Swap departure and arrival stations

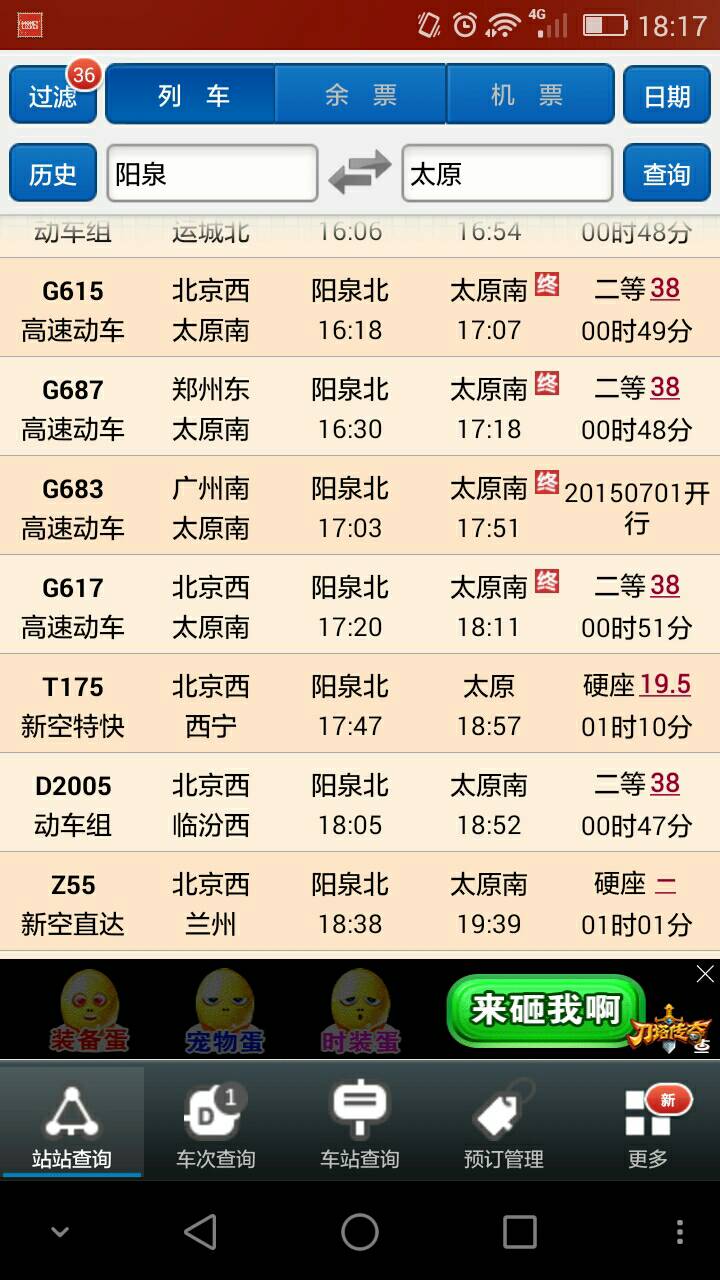360,174
